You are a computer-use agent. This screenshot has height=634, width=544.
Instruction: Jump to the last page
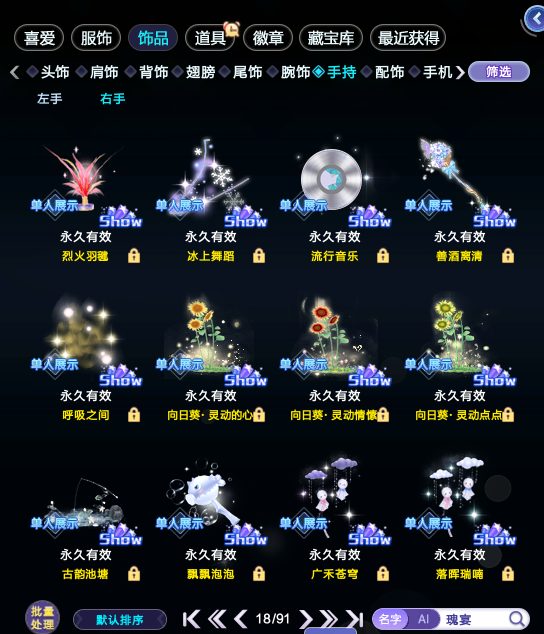[355, 619]
